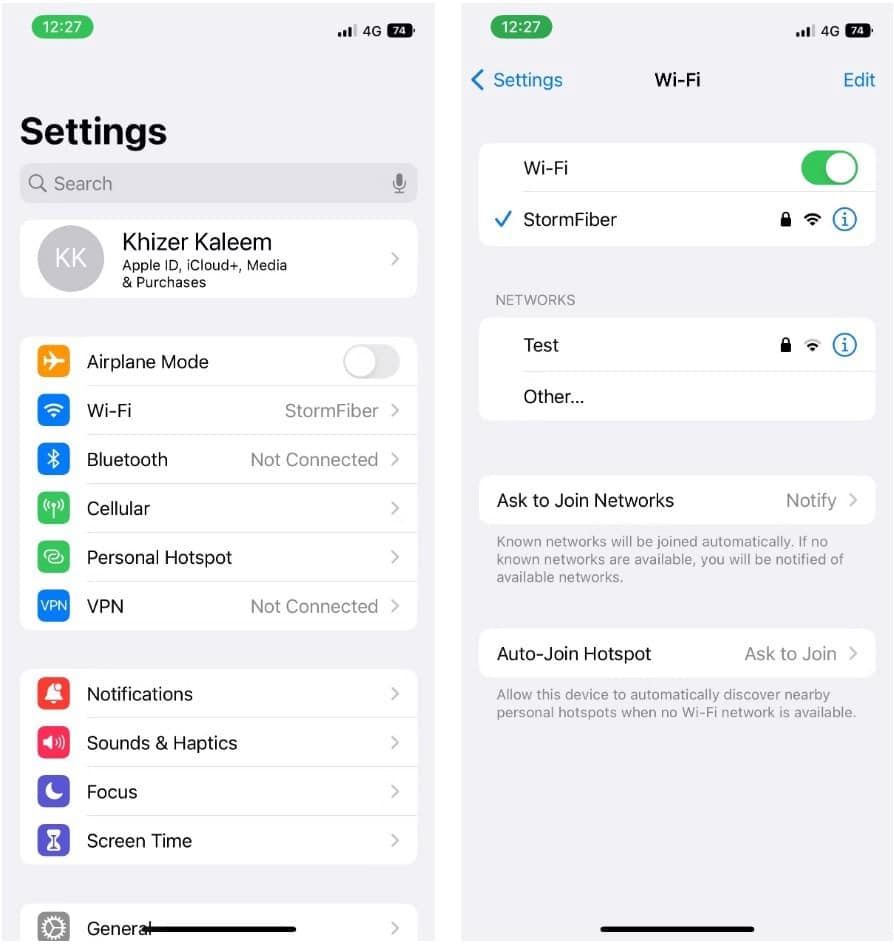Go back to Settings from Wi-Fi page
This screenshot has width=894, height=950.
click(517, 80)
